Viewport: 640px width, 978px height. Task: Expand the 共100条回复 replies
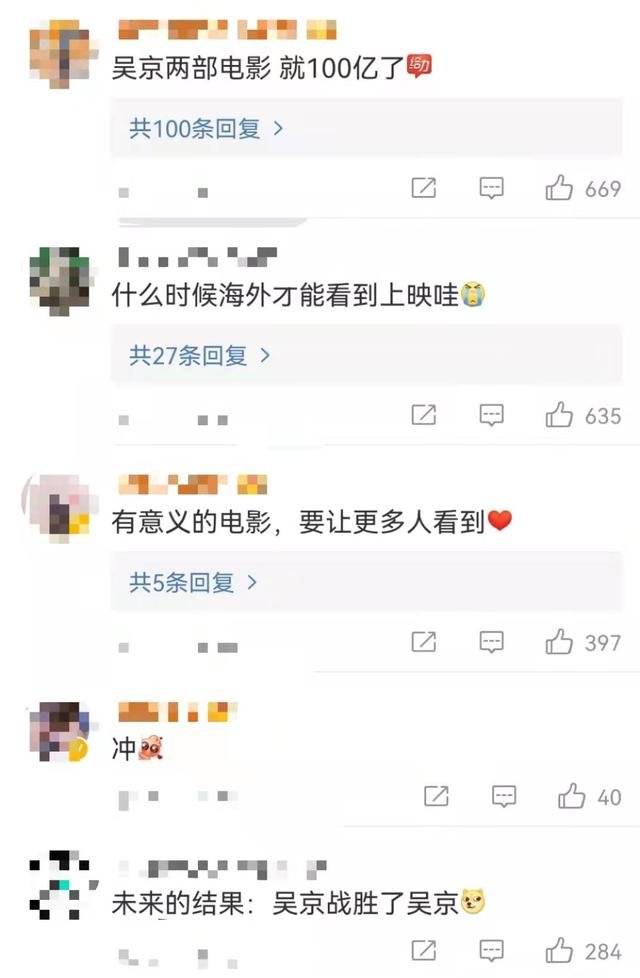(x=206, y=128)
